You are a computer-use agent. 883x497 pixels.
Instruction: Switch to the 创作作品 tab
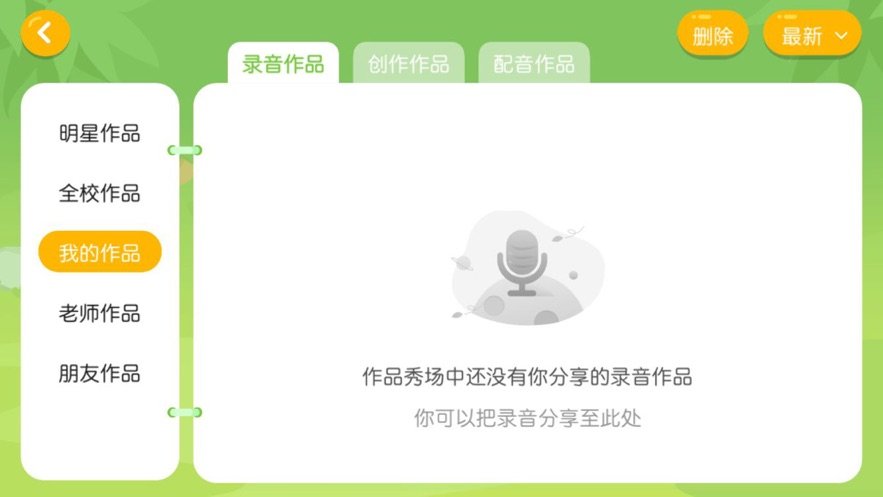coord(408,64)
